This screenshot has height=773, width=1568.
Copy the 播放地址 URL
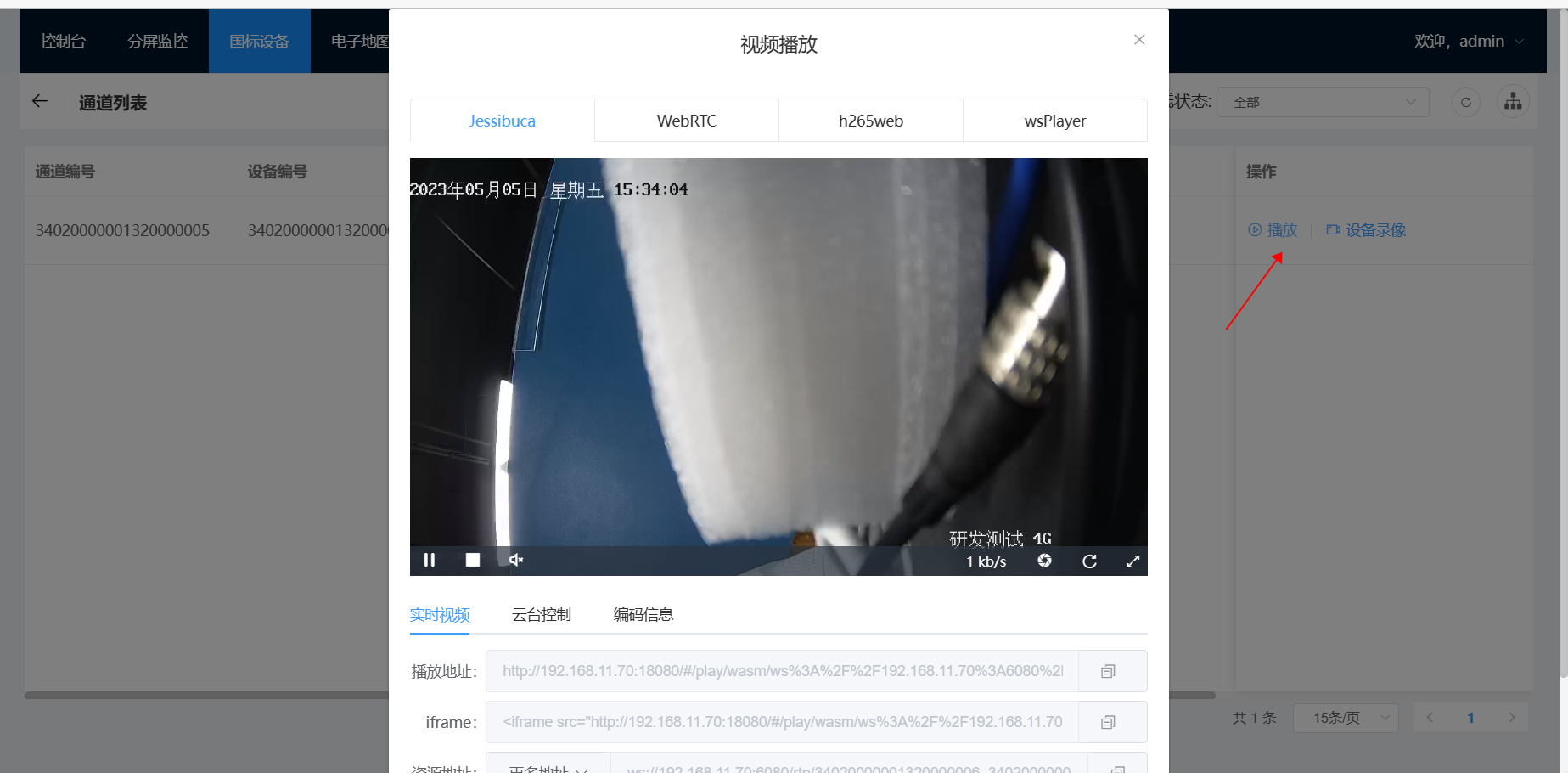tap(1108, 672)
